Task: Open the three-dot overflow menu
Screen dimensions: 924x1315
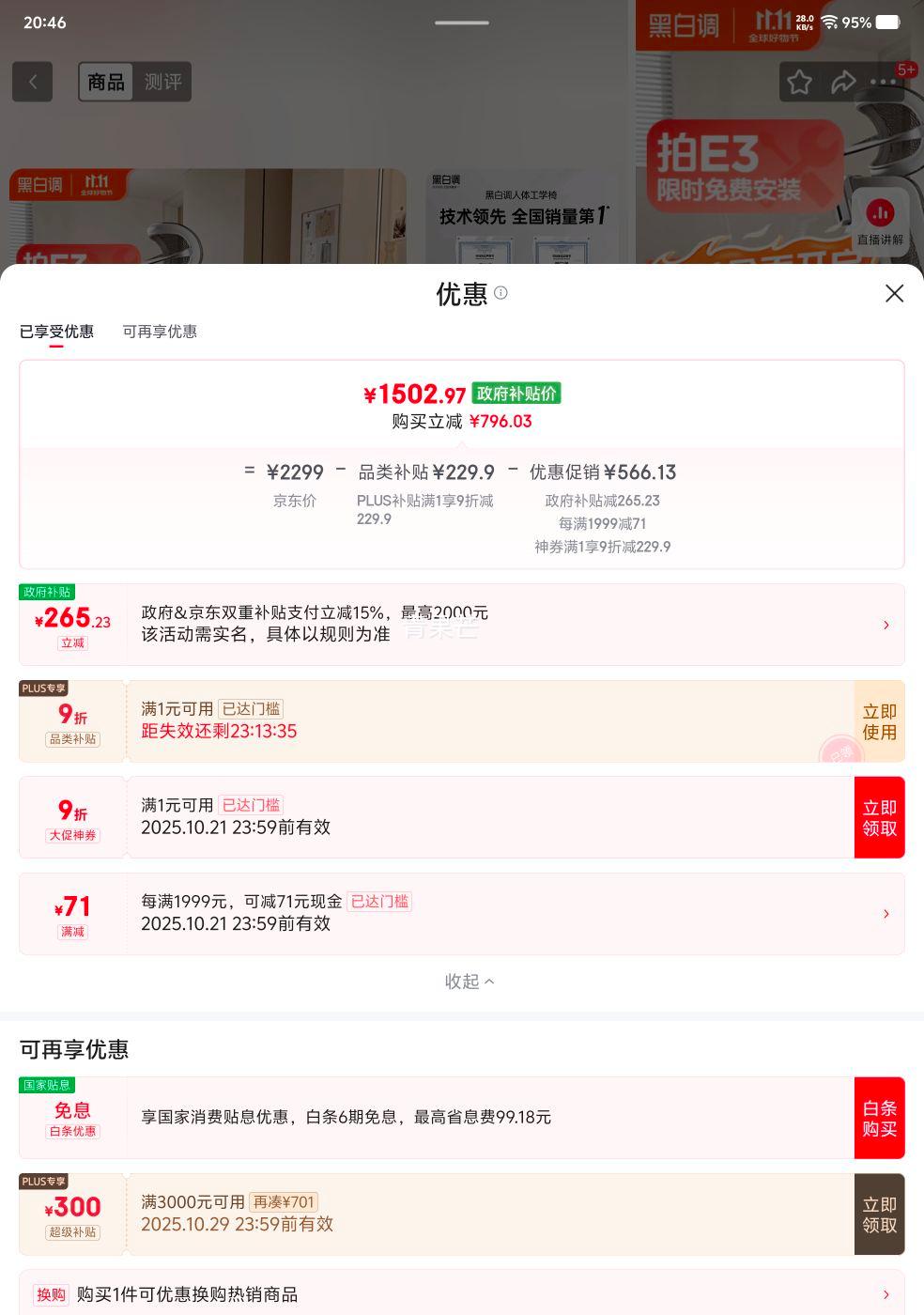Action: 884,83
